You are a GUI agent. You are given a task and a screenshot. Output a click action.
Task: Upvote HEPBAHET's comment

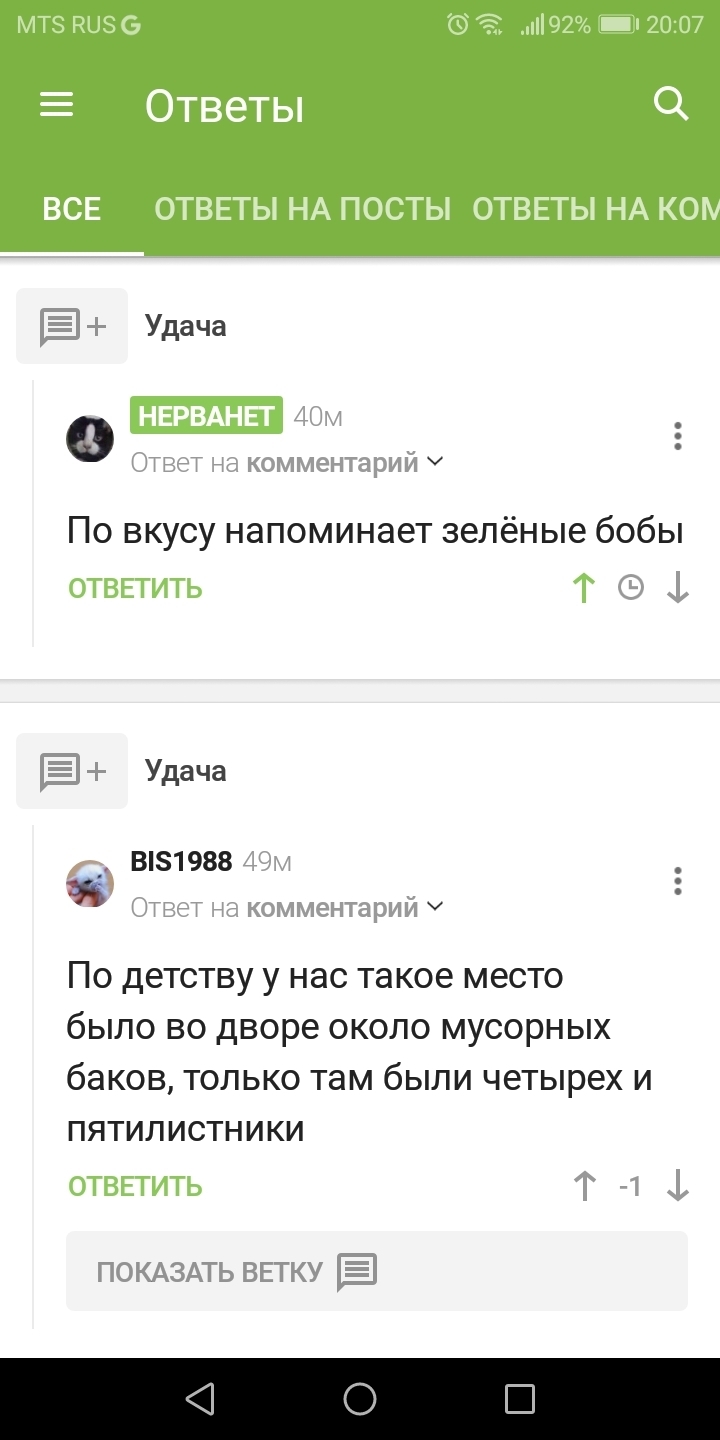click(x=584, y=589)
